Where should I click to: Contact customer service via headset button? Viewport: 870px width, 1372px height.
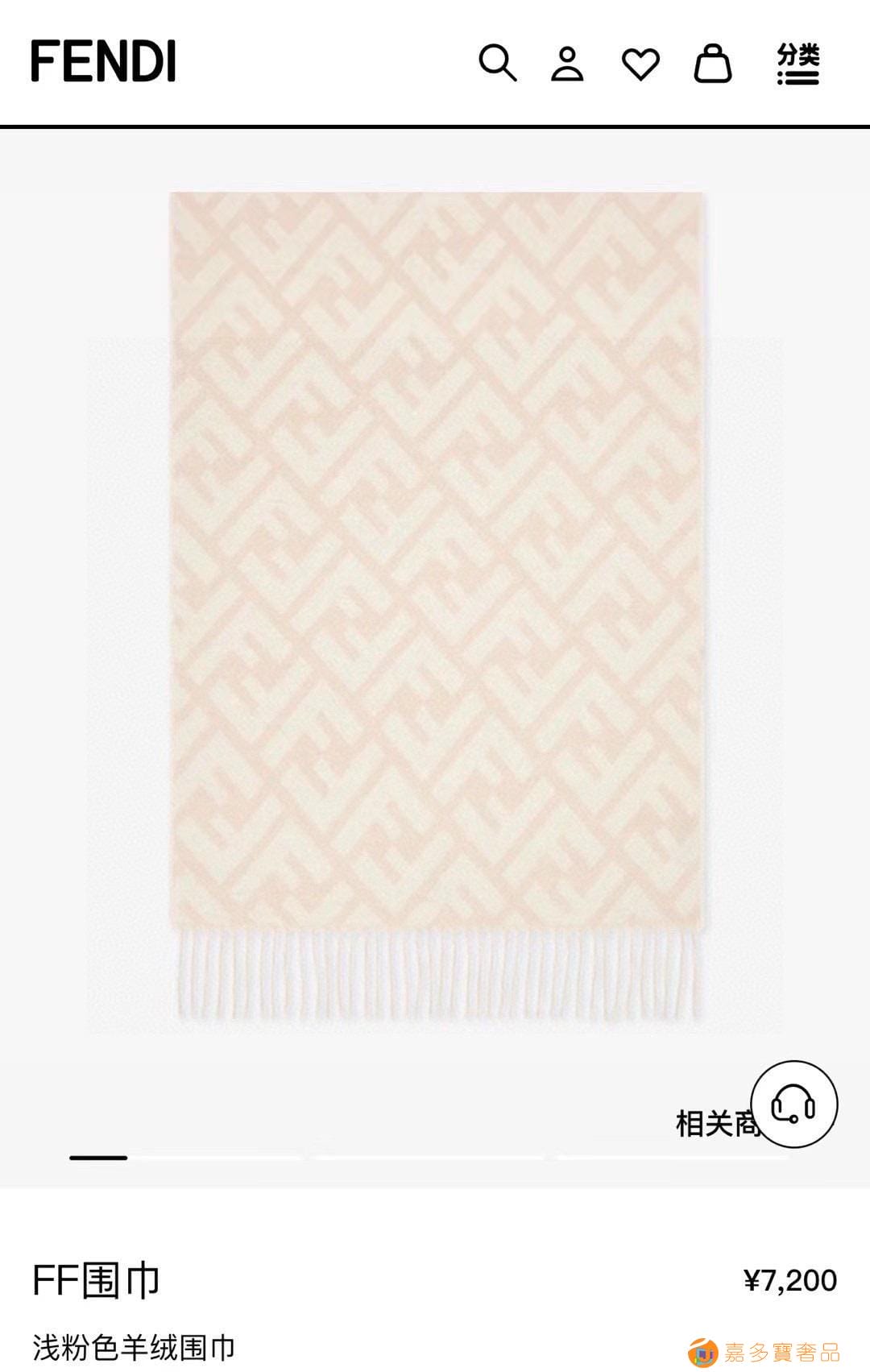point(793,1104)
